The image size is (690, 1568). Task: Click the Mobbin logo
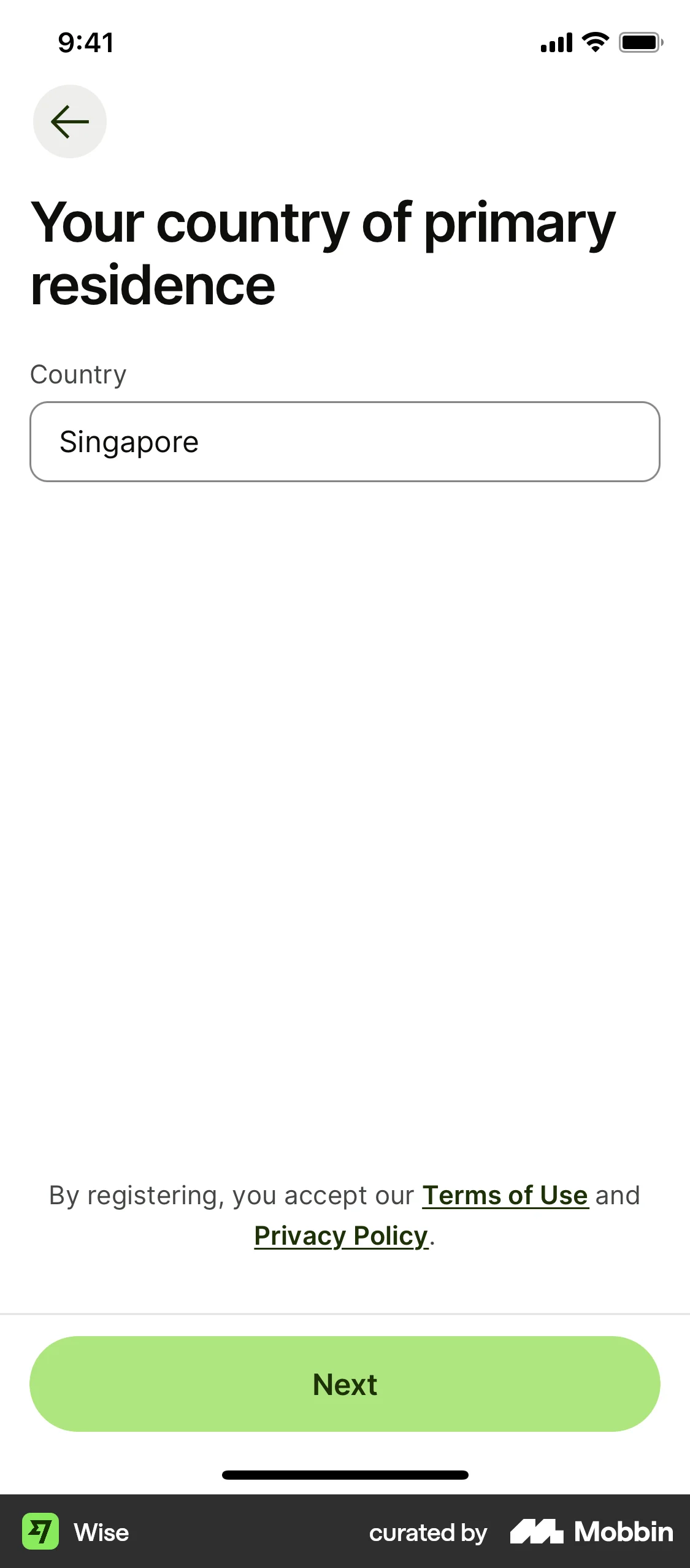[x=592, y=1532]
